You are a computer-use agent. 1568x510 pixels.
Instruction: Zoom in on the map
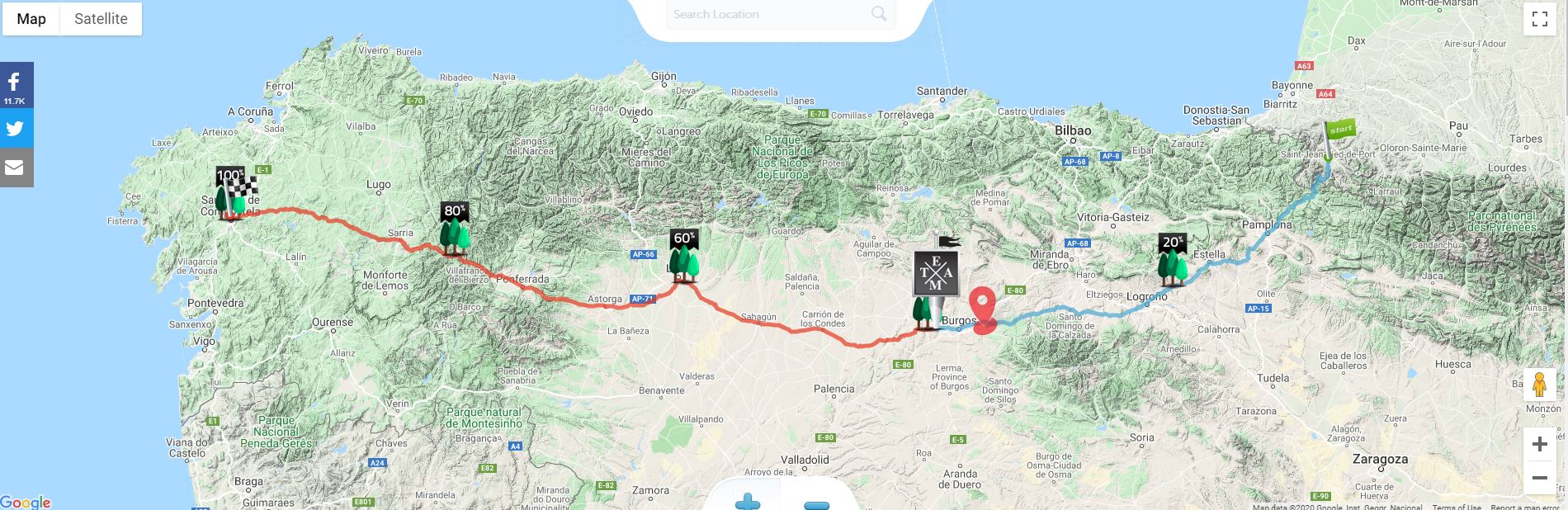point(1539,445)
